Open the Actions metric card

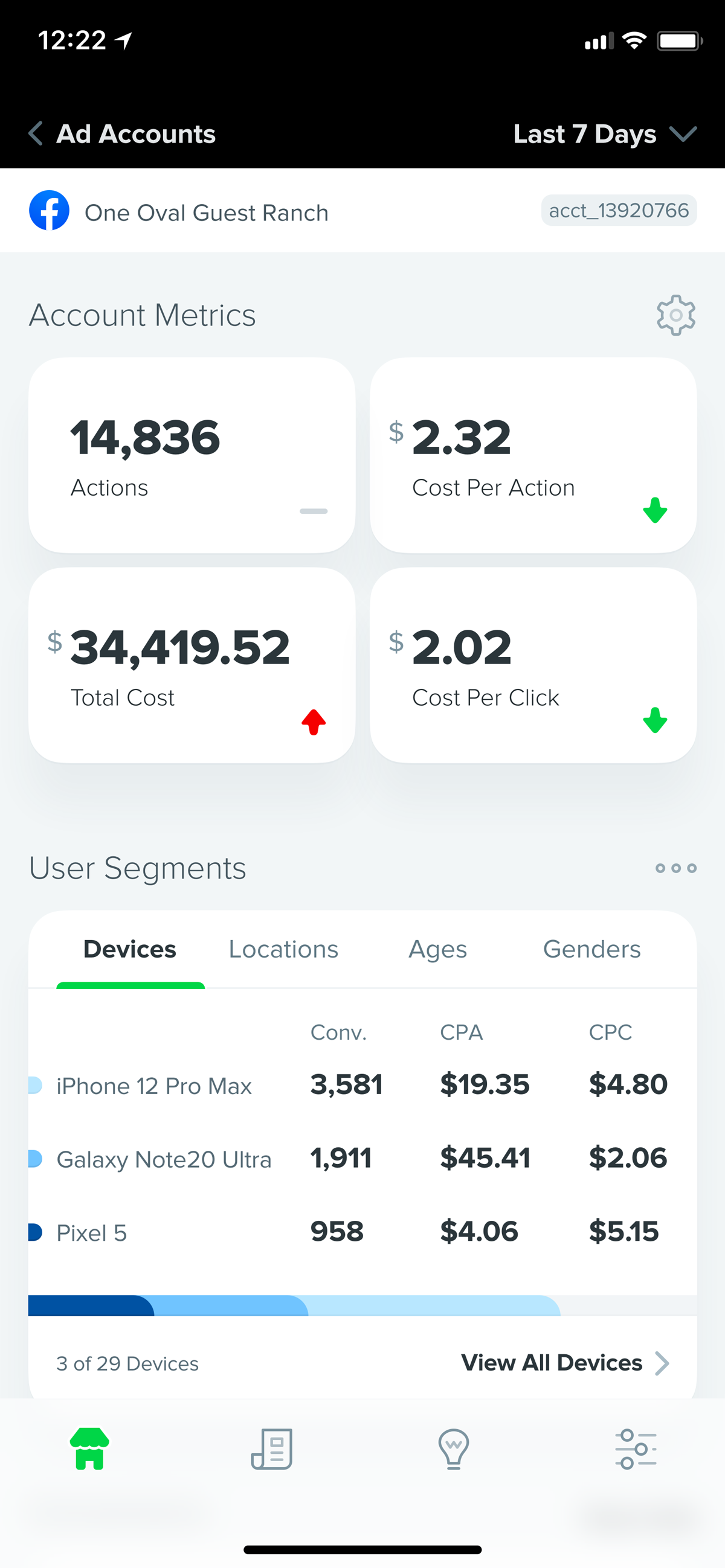click(x=192, y=455)
